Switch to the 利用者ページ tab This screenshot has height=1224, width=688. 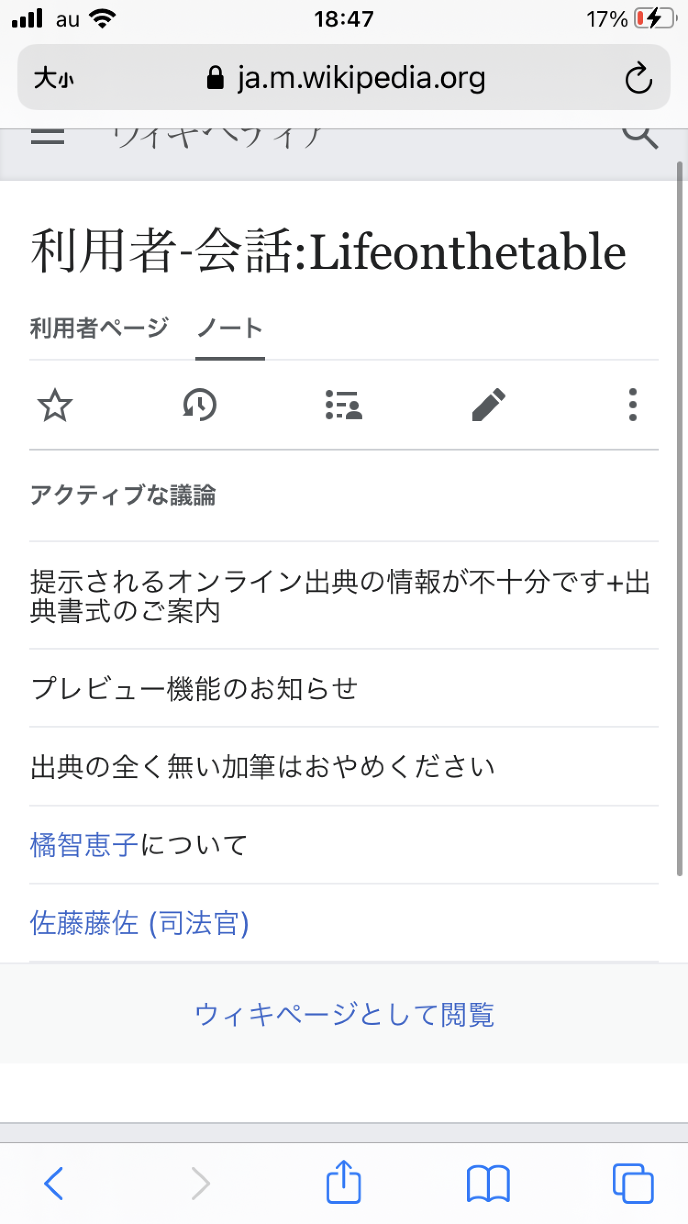click(x=99, y=328)
